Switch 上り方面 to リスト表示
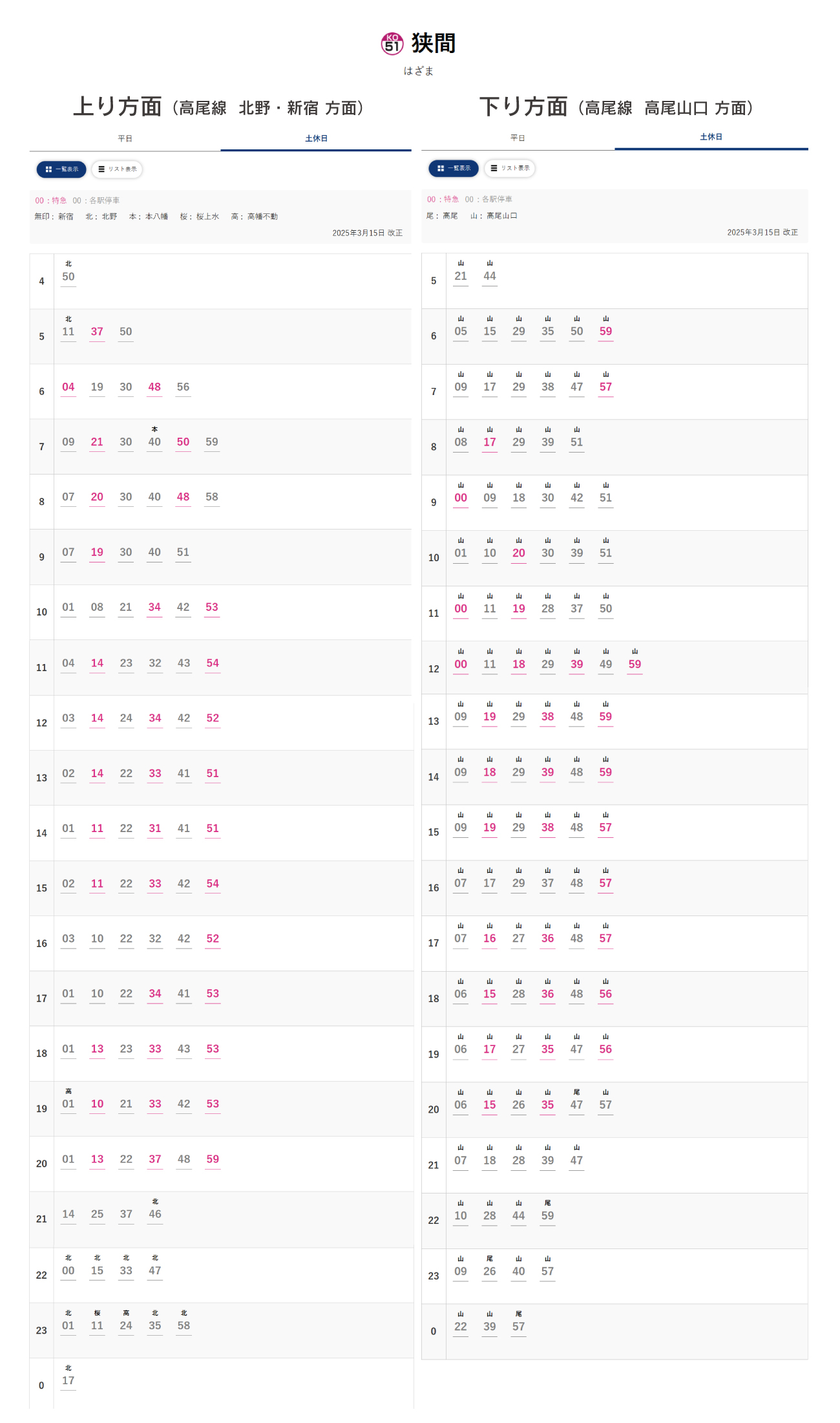 pos(117,169)
